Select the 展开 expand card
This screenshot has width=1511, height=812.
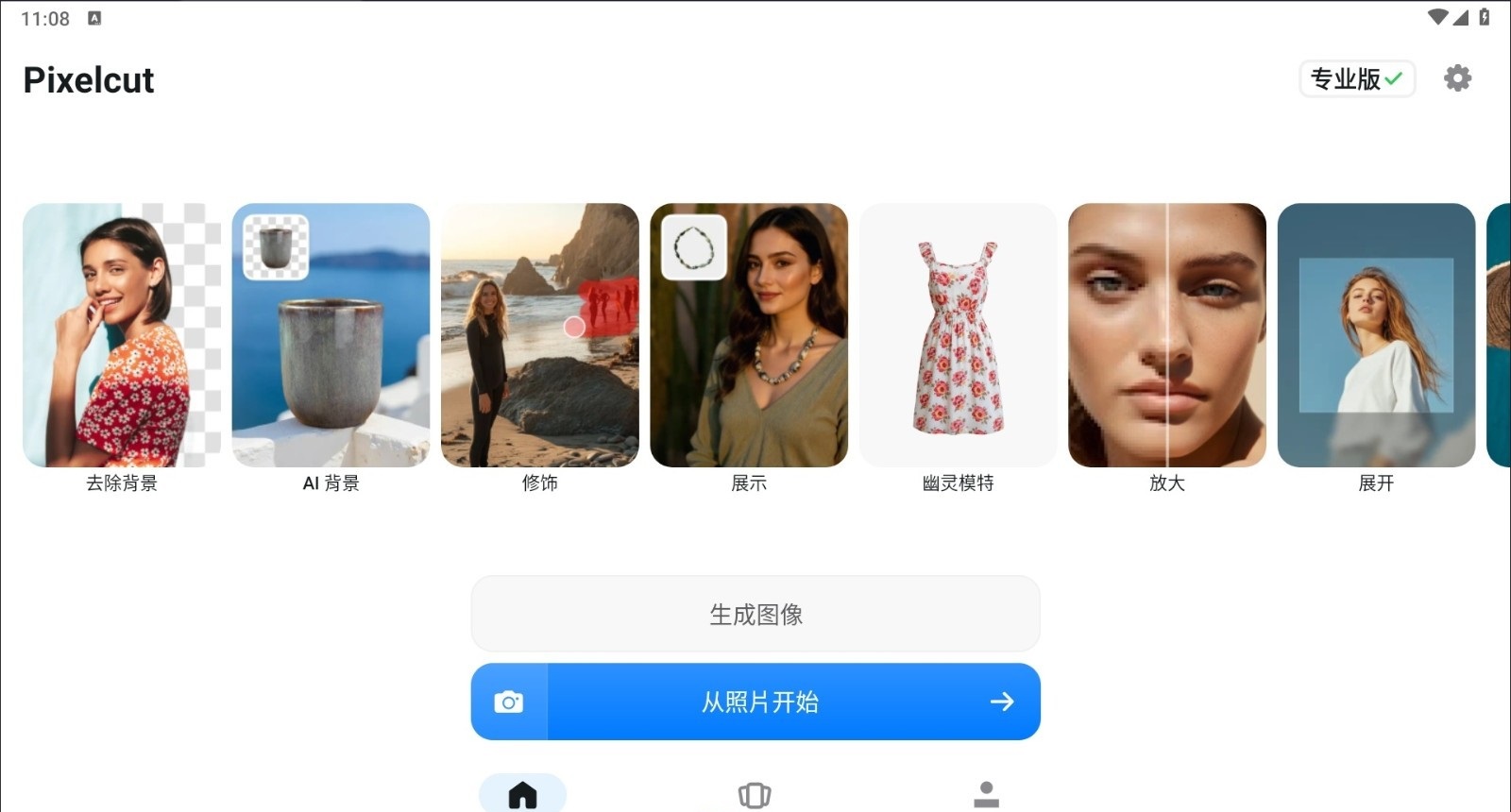1376,335
